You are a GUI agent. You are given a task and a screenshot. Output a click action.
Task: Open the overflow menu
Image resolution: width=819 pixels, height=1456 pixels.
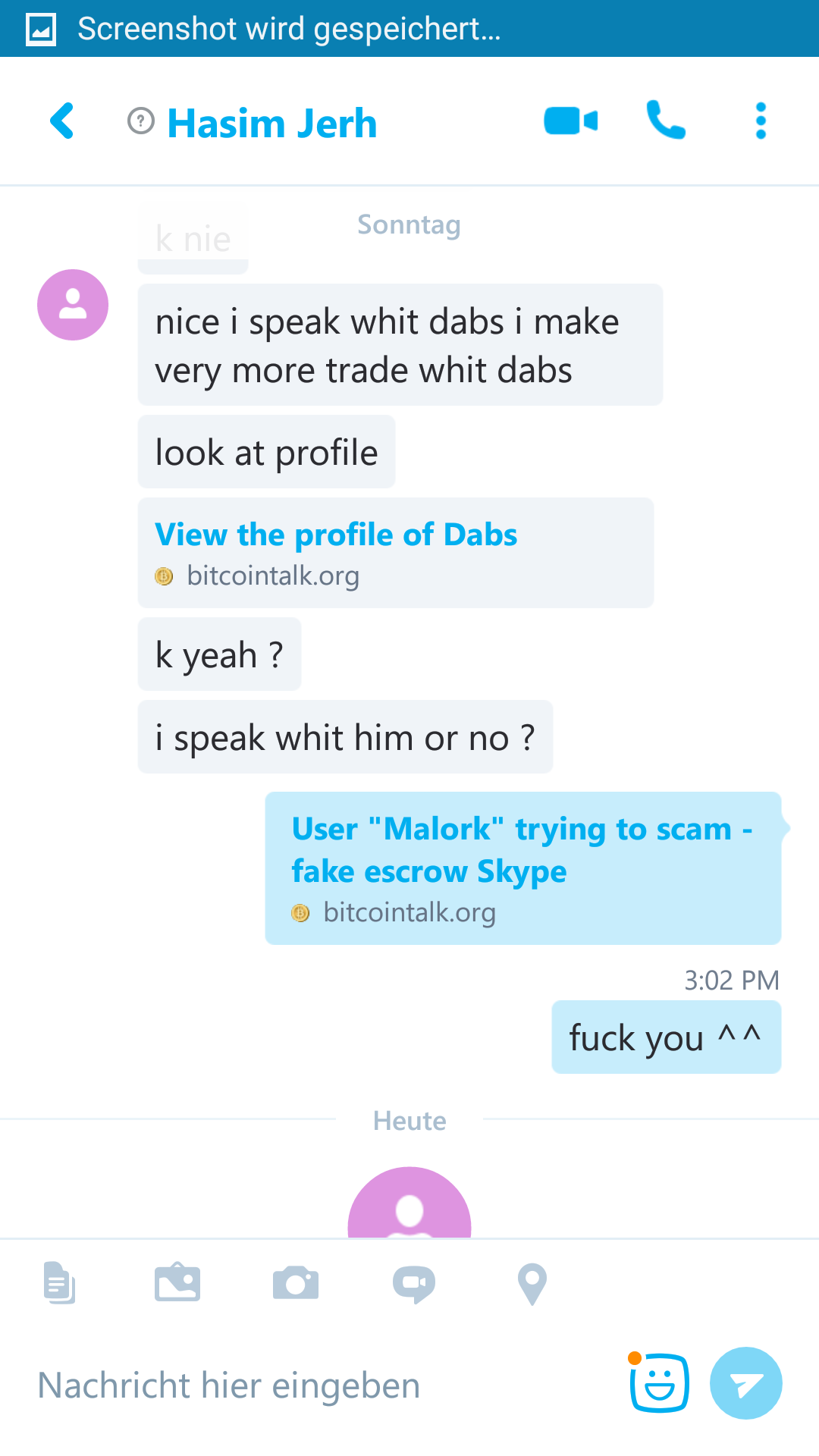coord(761,121)
